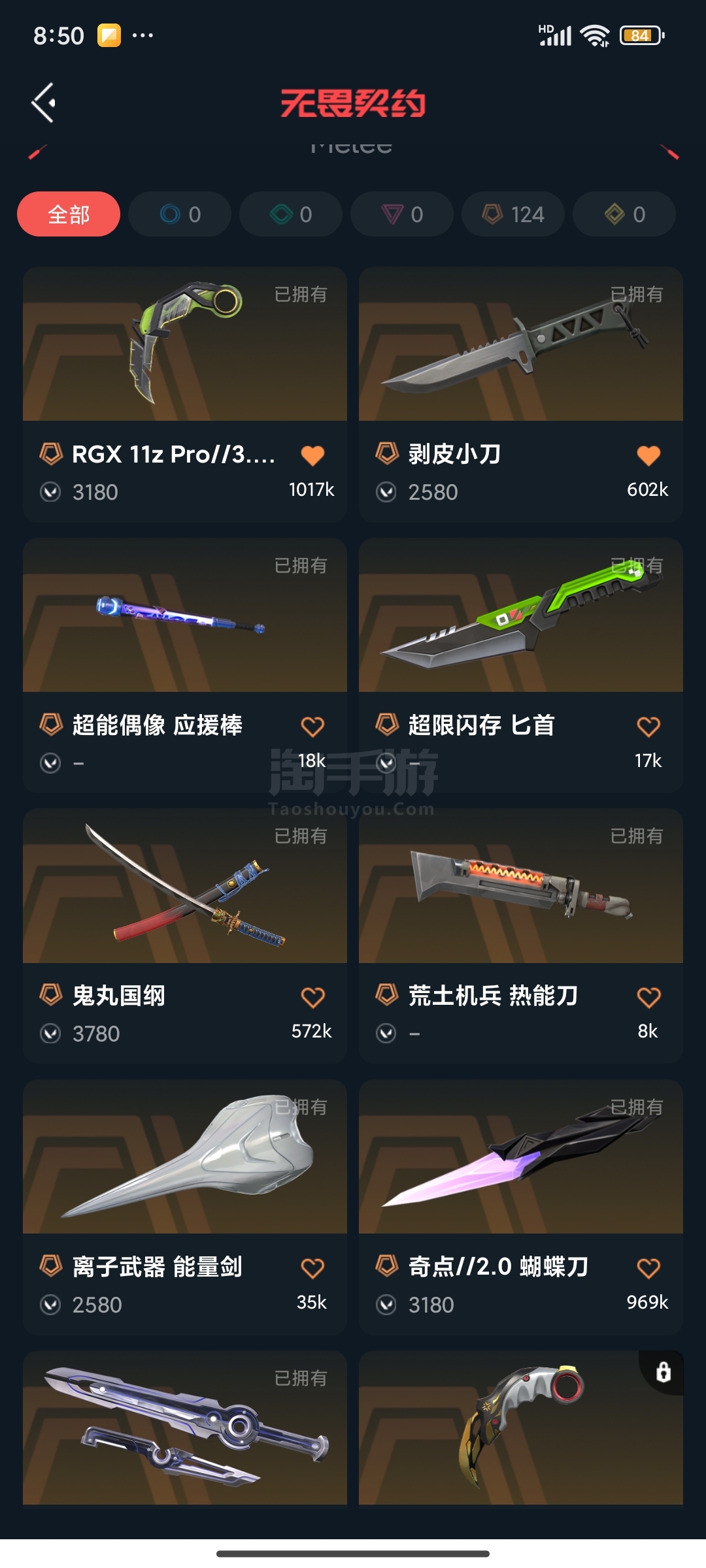Like the 奇点//2.0 蝴蝶刀 skin
706x1568 pixels.
648,1269
